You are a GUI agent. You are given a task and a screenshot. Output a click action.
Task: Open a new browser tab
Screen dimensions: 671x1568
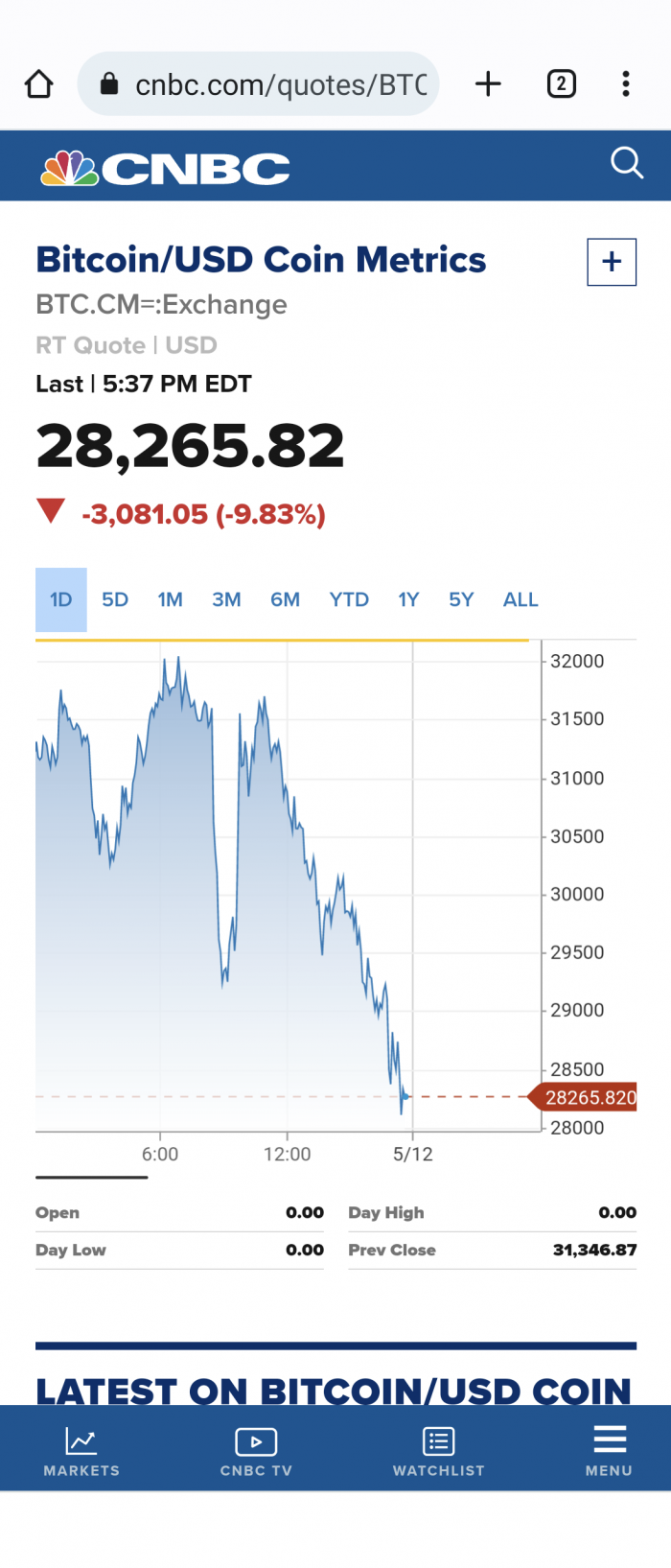488,84
